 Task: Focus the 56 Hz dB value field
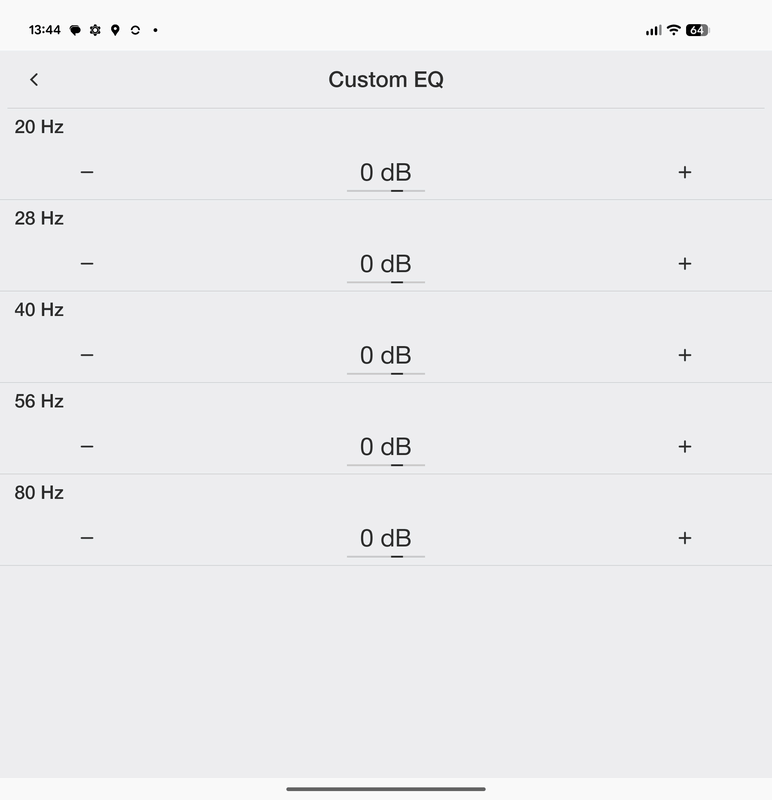coord(386,447)
